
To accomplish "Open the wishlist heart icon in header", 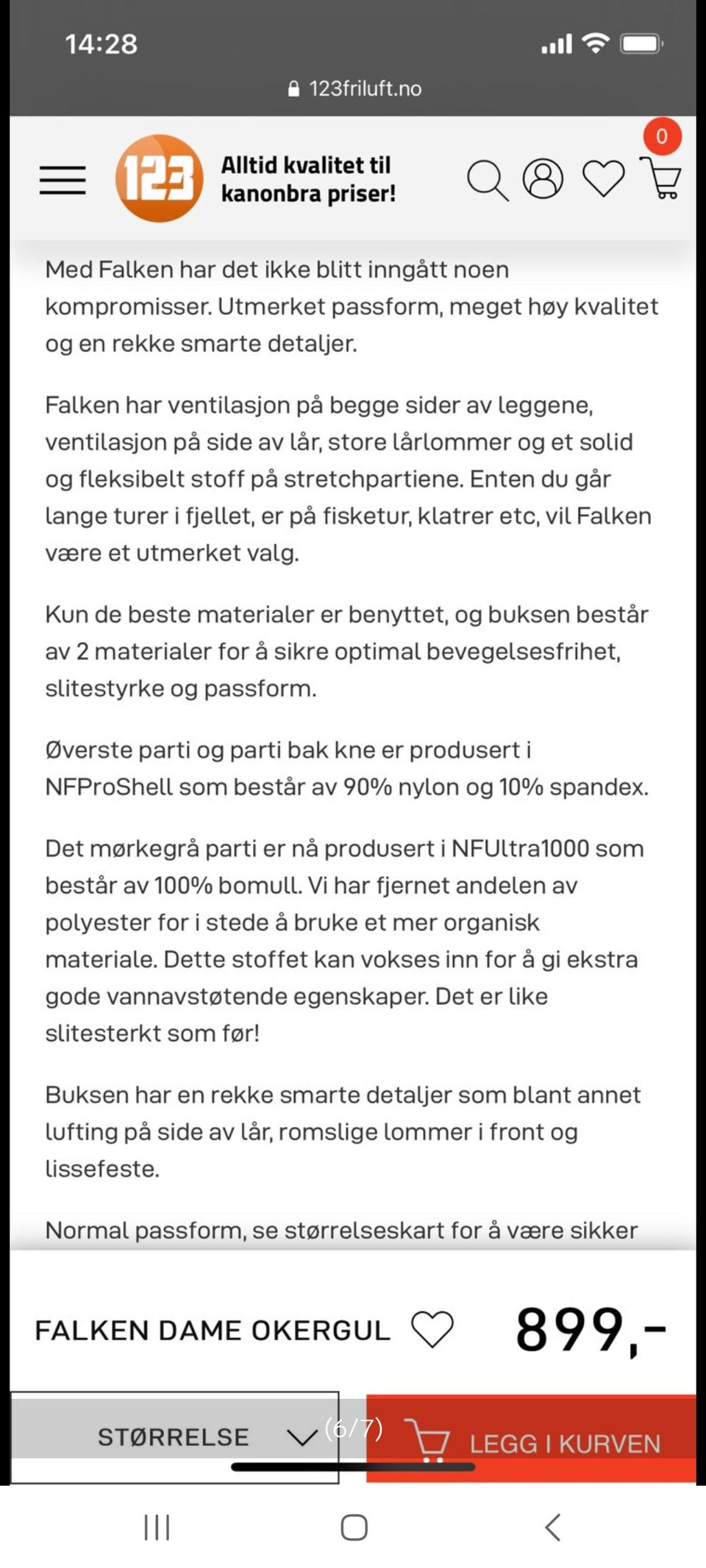I will click(x=603, y=179).
